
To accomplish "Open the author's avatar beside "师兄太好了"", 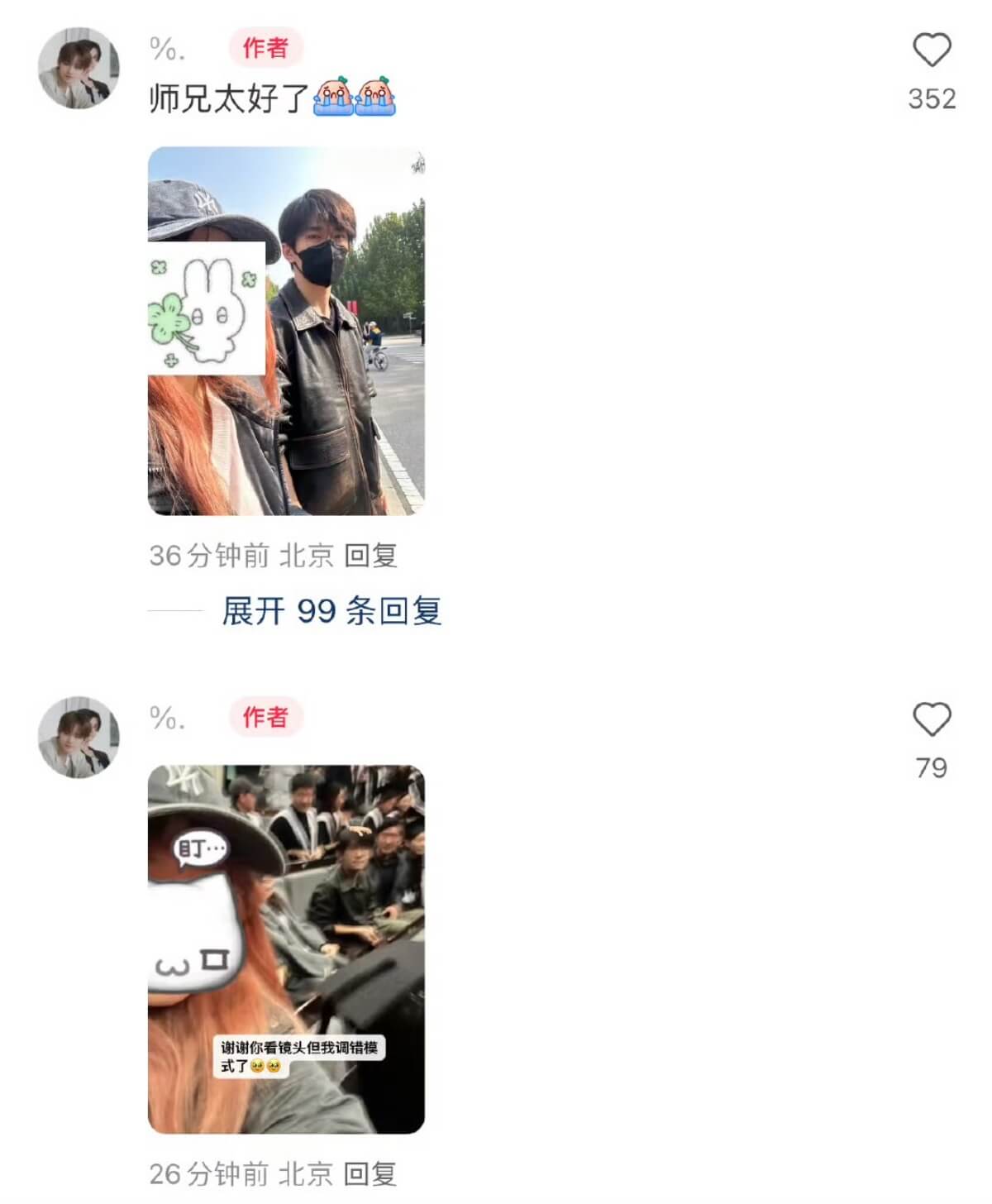I will point(79,68).
